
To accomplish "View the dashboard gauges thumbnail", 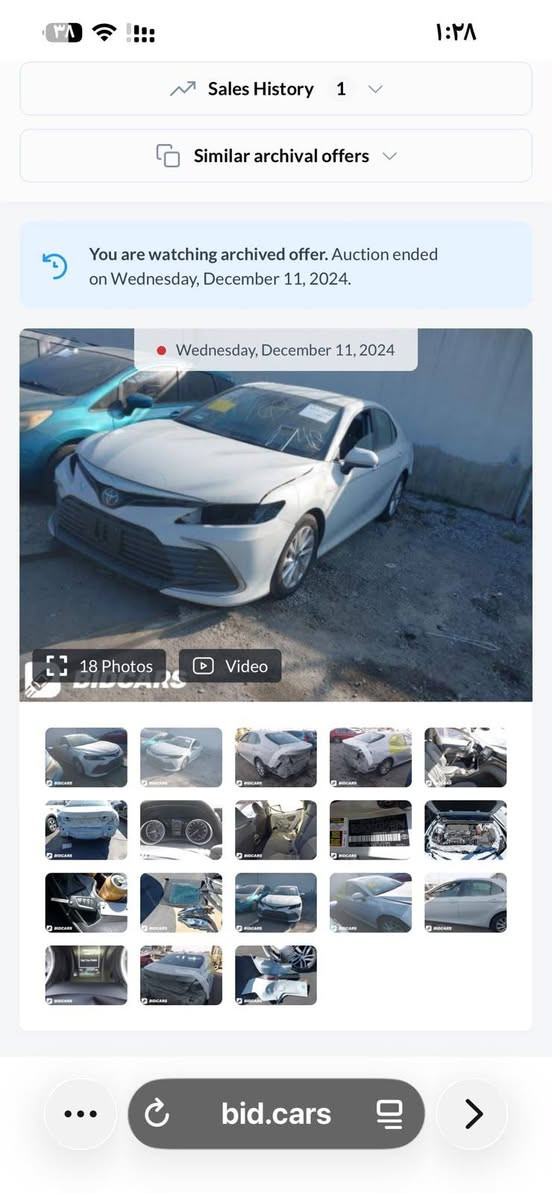I will click(x=181, y=830).
